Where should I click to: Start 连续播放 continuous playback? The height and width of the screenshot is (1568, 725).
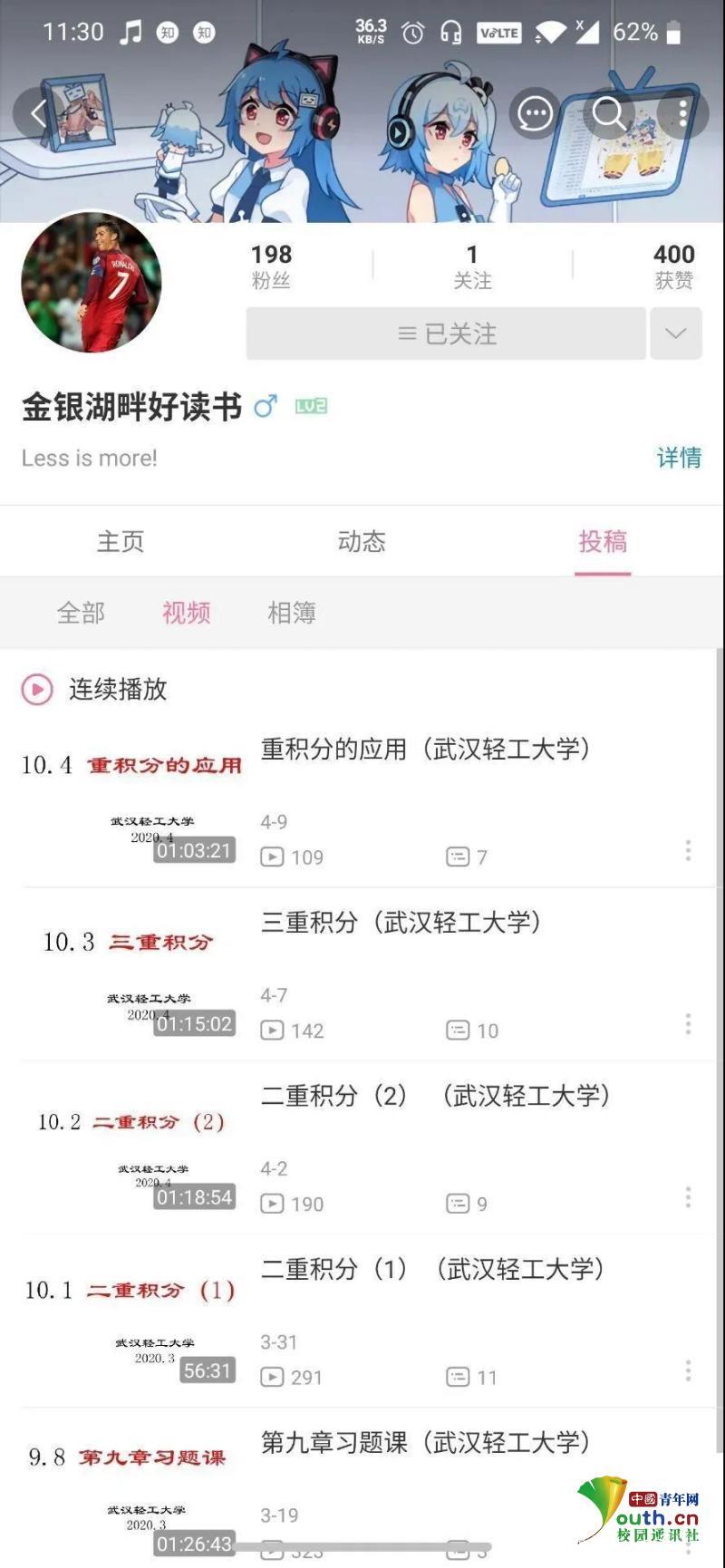(x=94, y=690)
